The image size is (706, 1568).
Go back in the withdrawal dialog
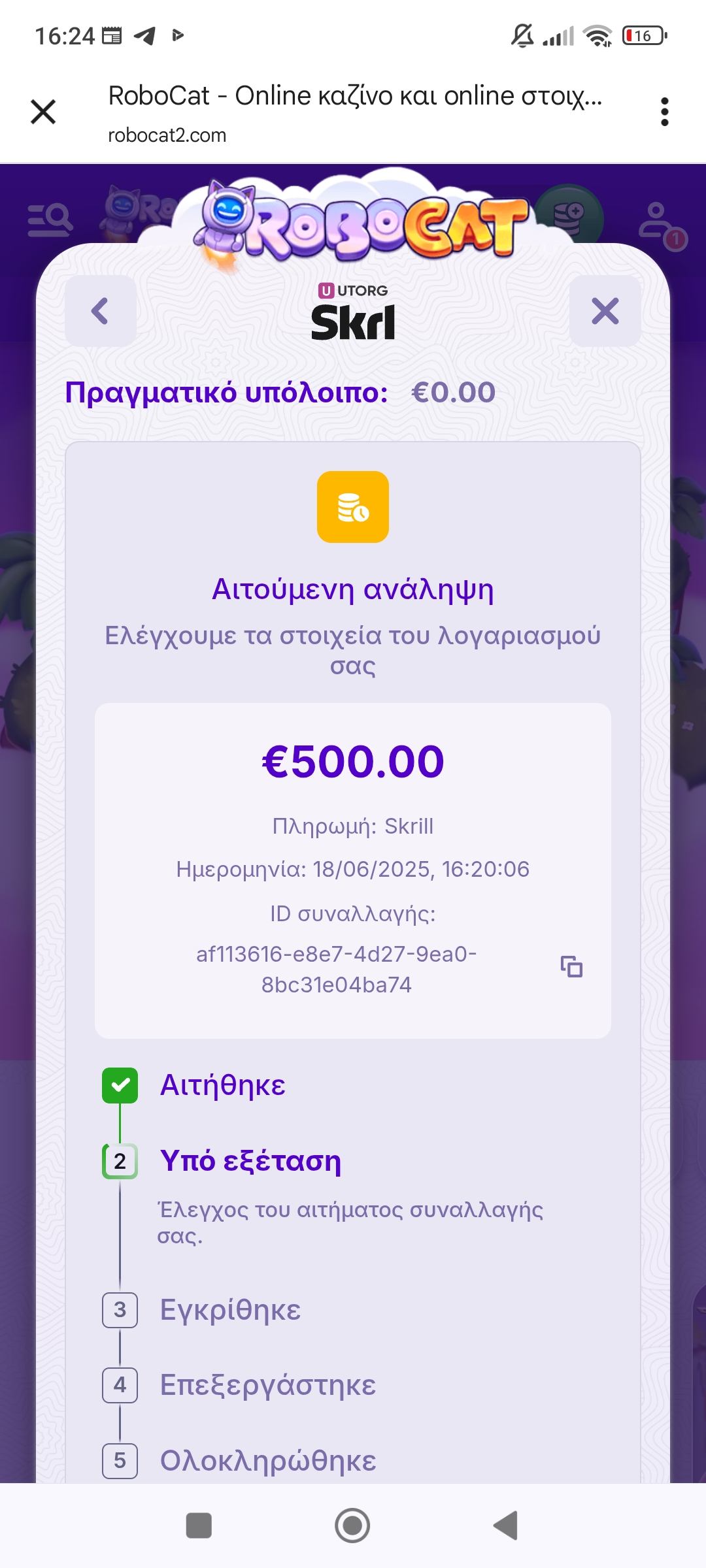[100, 311]
